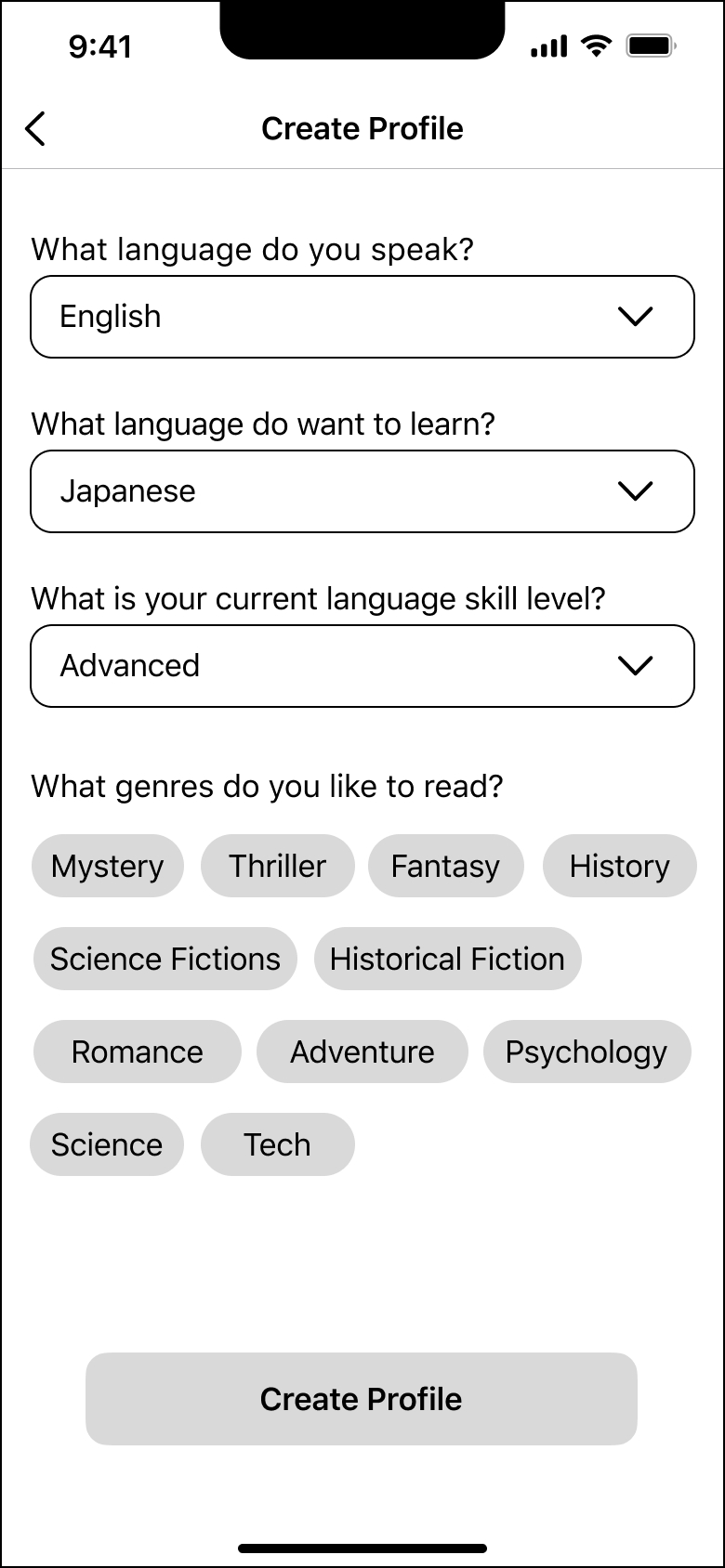The width and height of the screenshot is (725, 1568).
Task: Choose the Thriller genre chip
Action: point(278,866)
